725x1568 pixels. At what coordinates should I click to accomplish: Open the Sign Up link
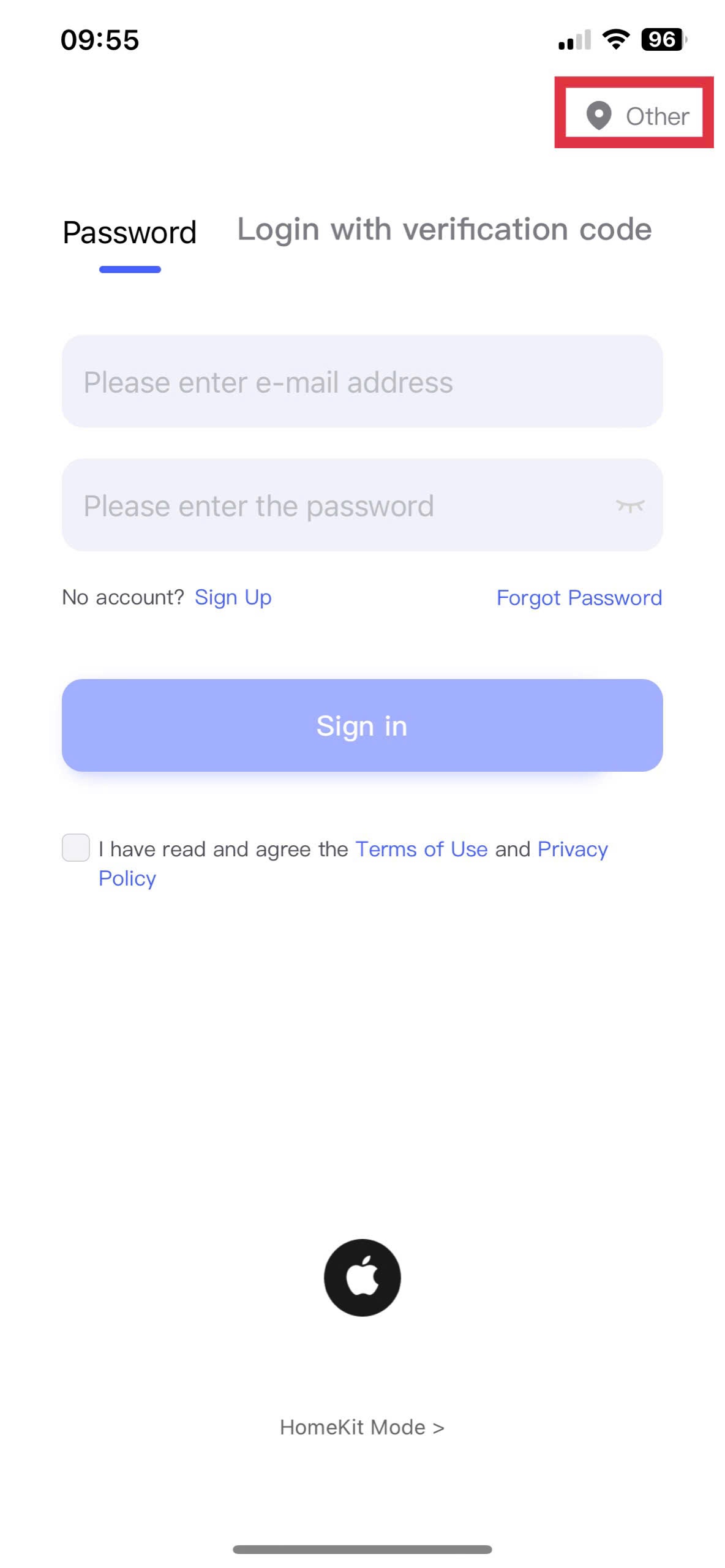(x=233, y=597)
